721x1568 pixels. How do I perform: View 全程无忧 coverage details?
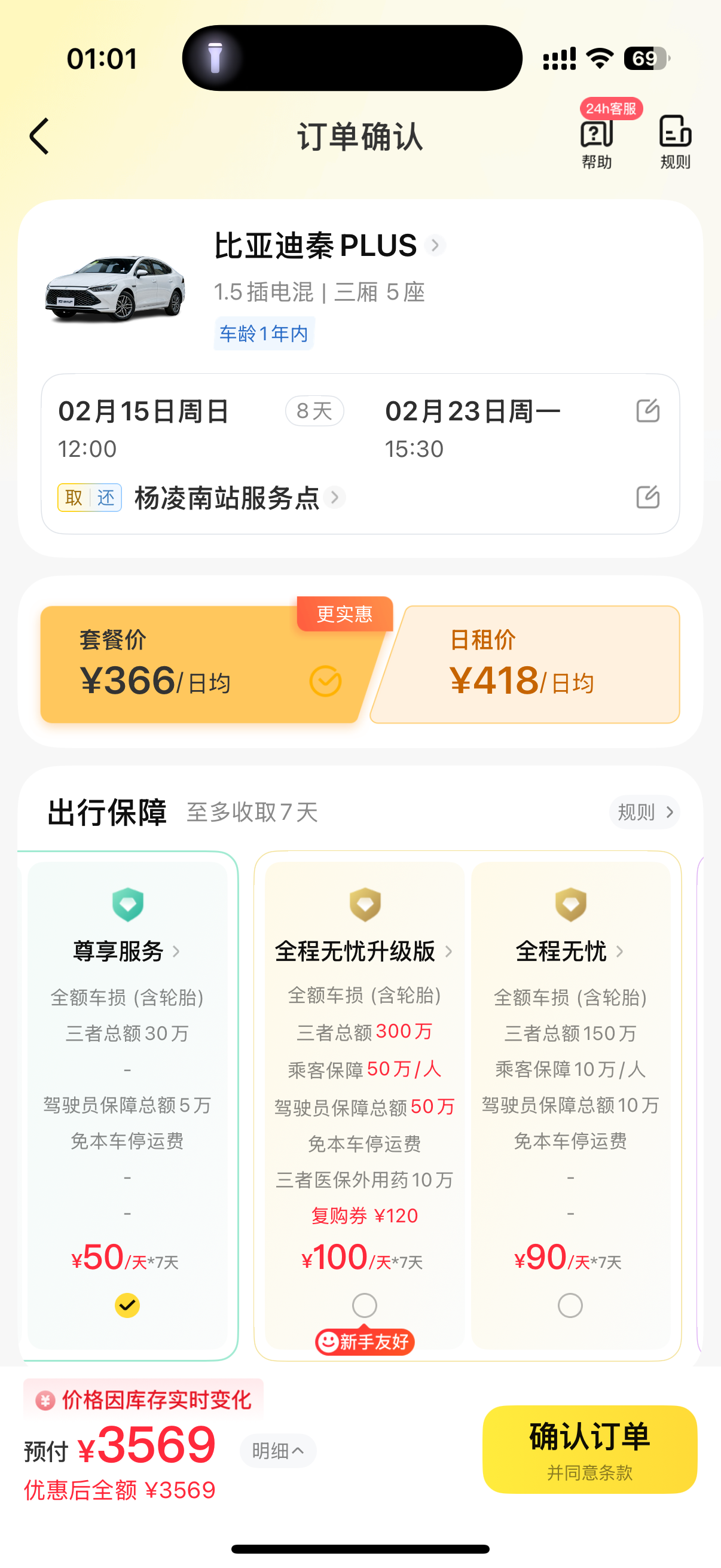(x=570, y=951)
